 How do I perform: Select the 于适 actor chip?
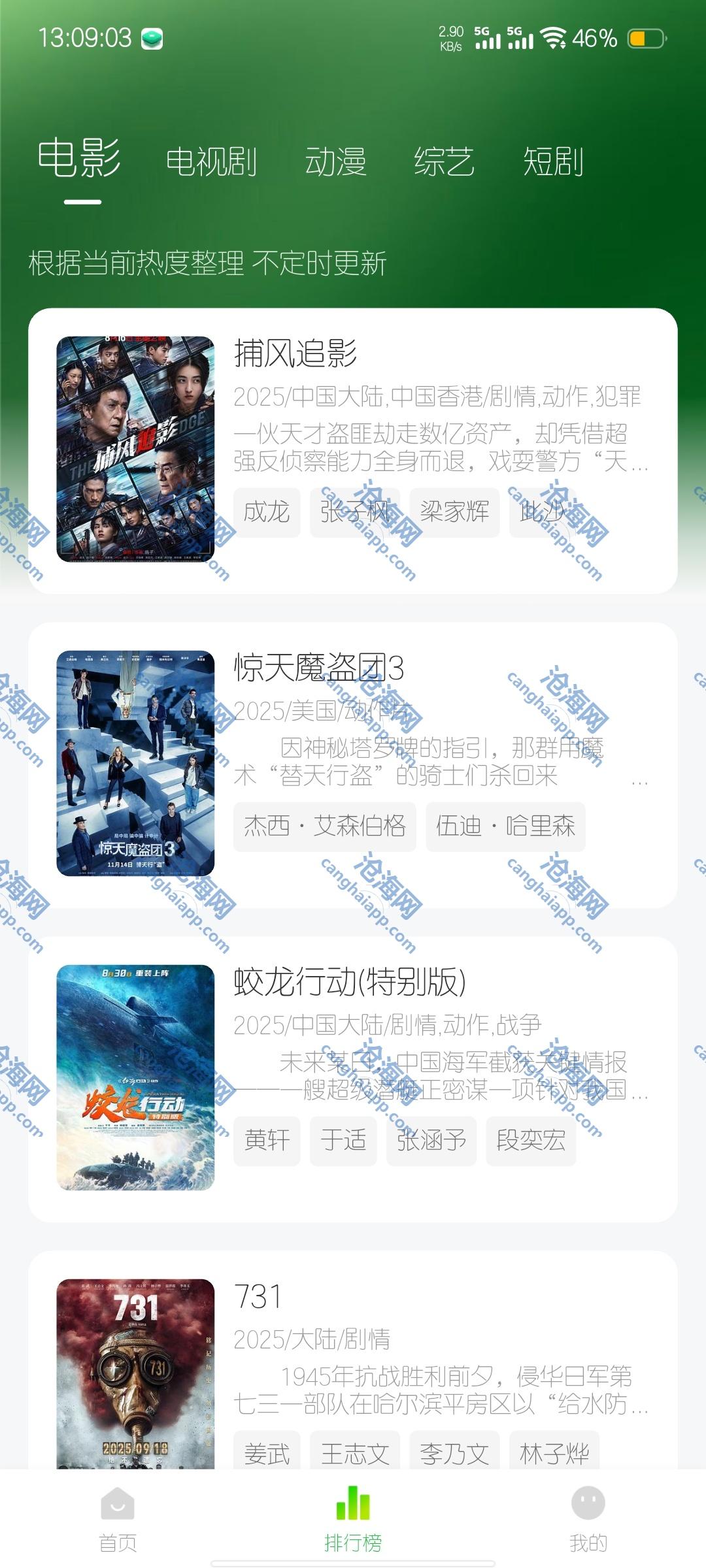tap(343, 1141)
